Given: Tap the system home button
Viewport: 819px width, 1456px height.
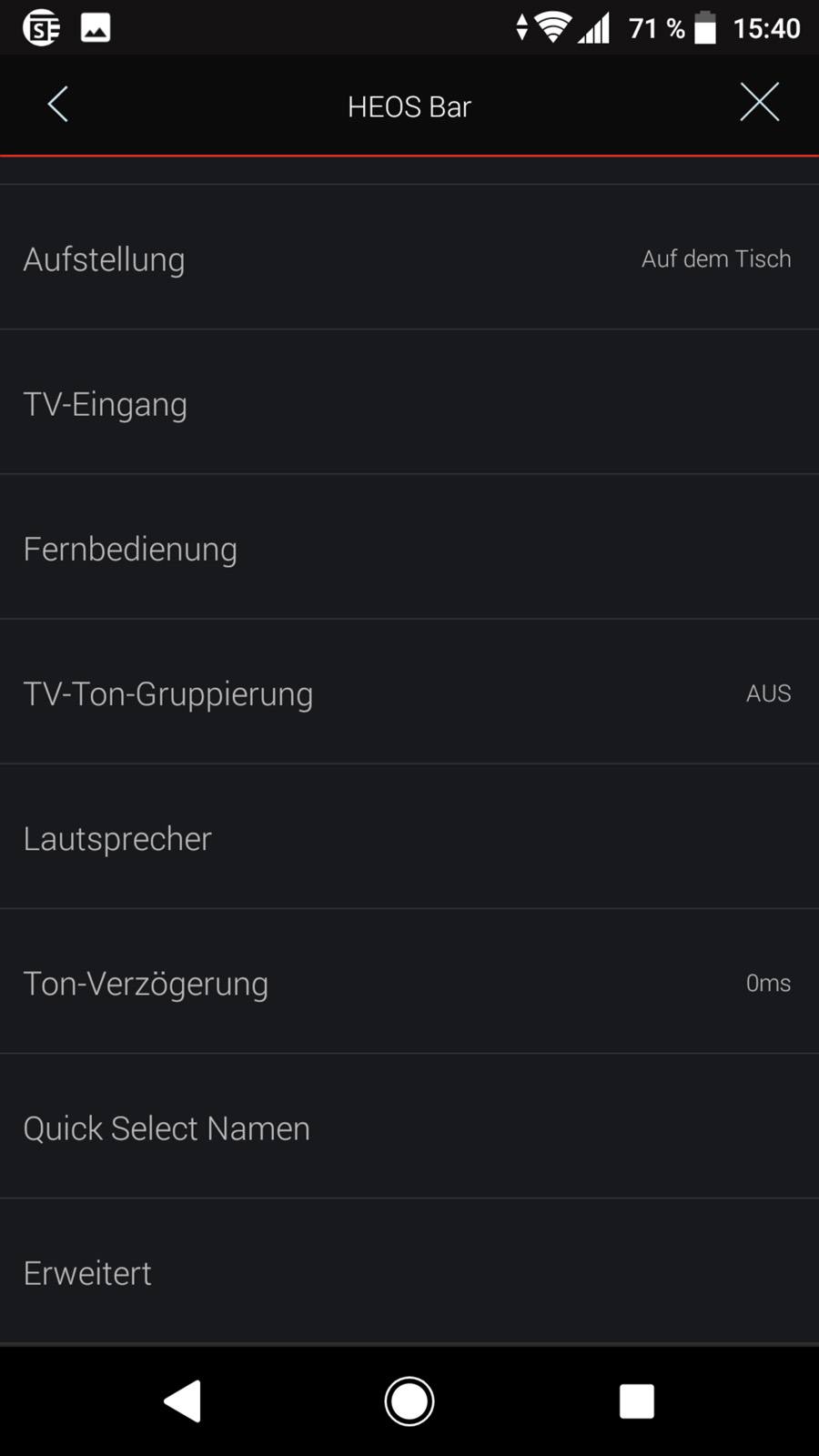Looking at the screenshot, I should tap(409, 1401).
